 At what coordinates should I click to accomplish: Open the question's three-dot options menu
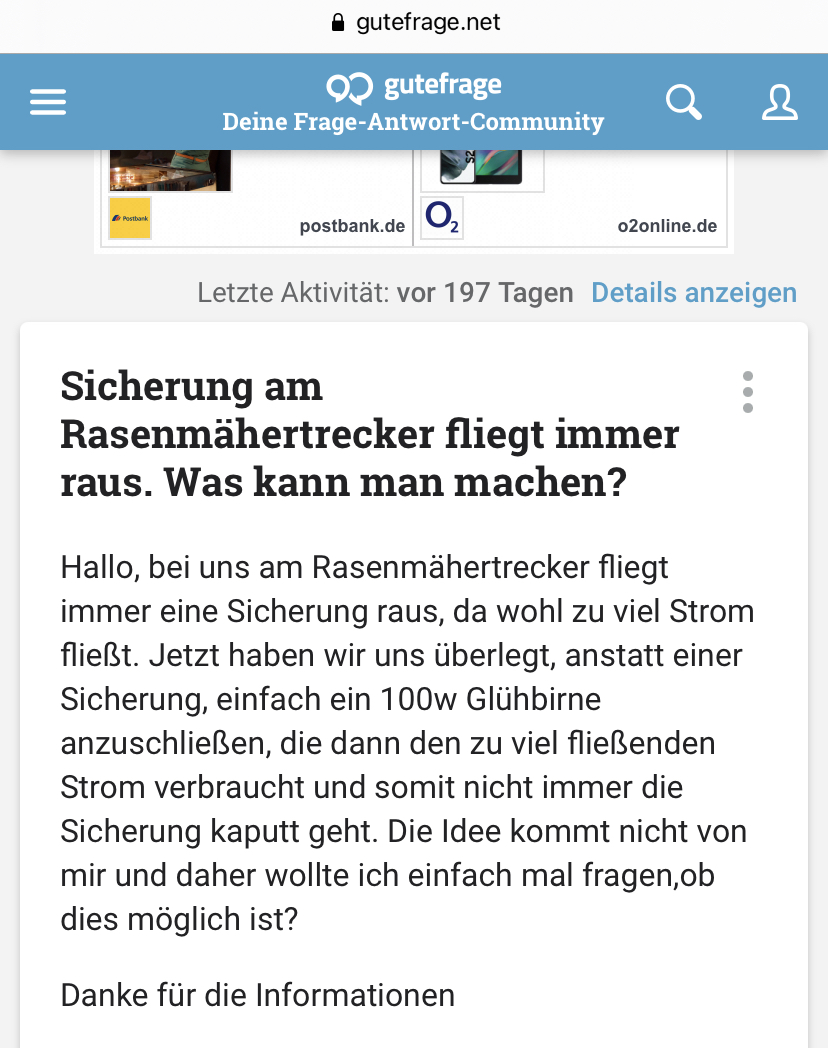[748, 392]
